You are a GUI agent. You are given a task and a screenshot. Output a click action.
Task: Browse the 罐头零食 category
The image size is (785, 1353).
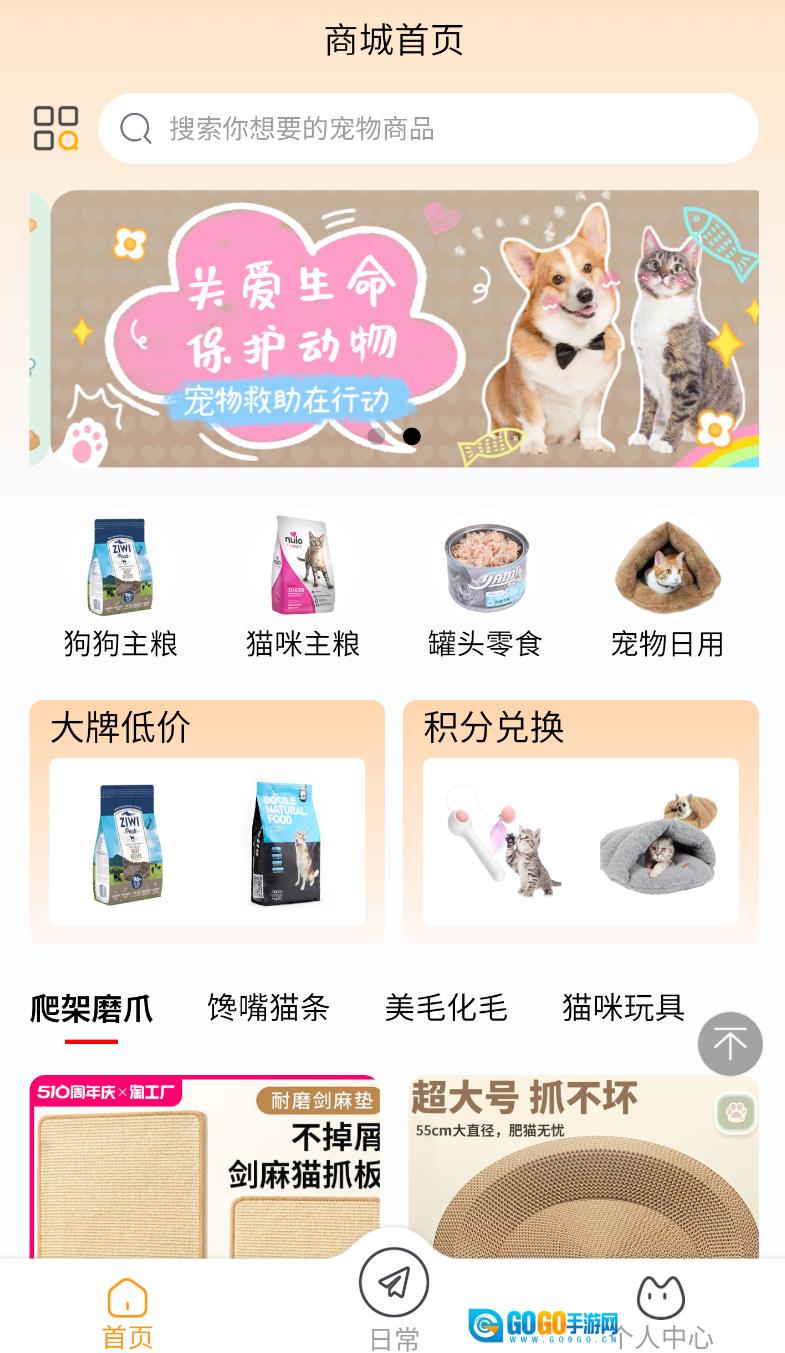click(x=485, y=587)
